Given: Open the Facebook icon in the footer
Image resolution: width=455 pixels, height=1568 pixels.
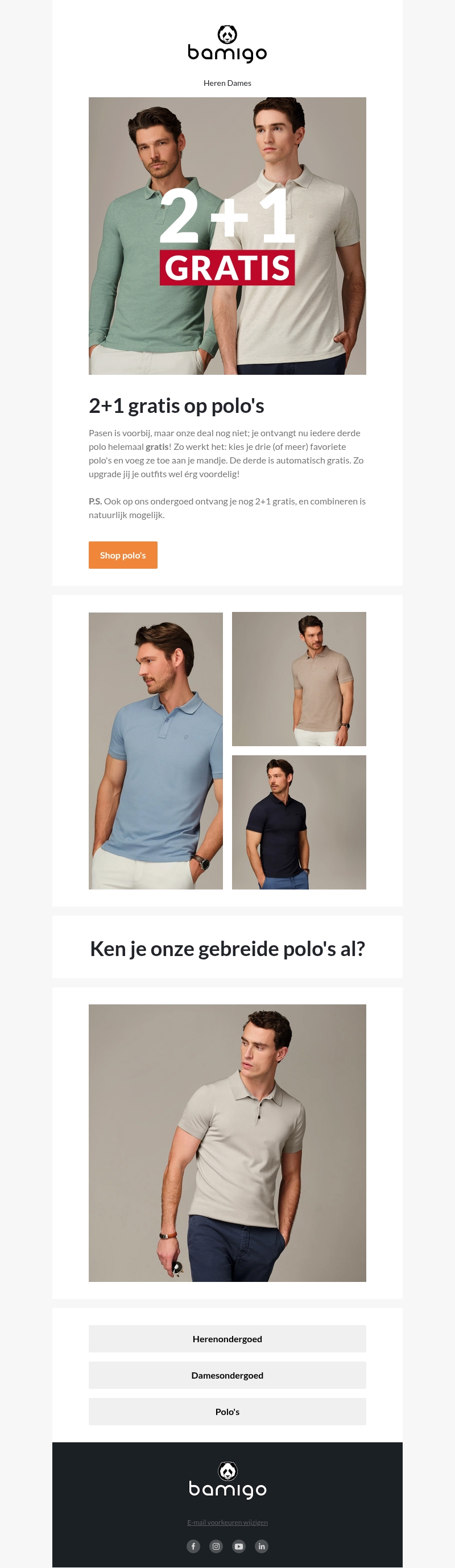Looking at the screenshot, I should [193, 1546].
